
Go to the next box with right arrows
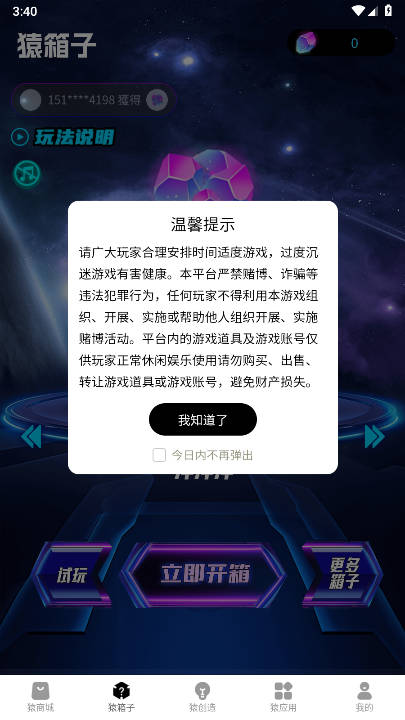[x=374, y=436]
